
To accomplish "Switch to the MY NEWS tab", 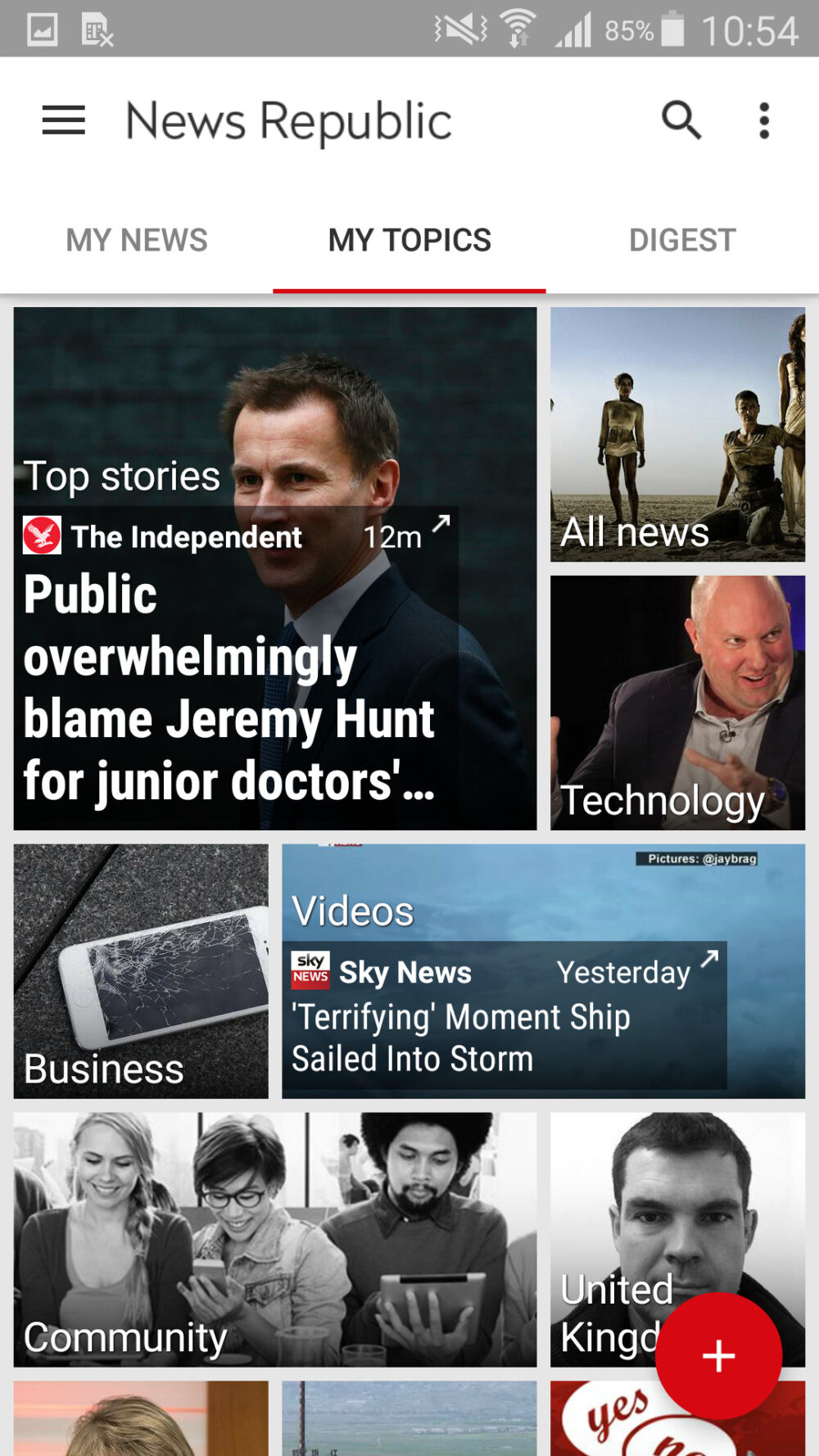I will click(136, 239).
